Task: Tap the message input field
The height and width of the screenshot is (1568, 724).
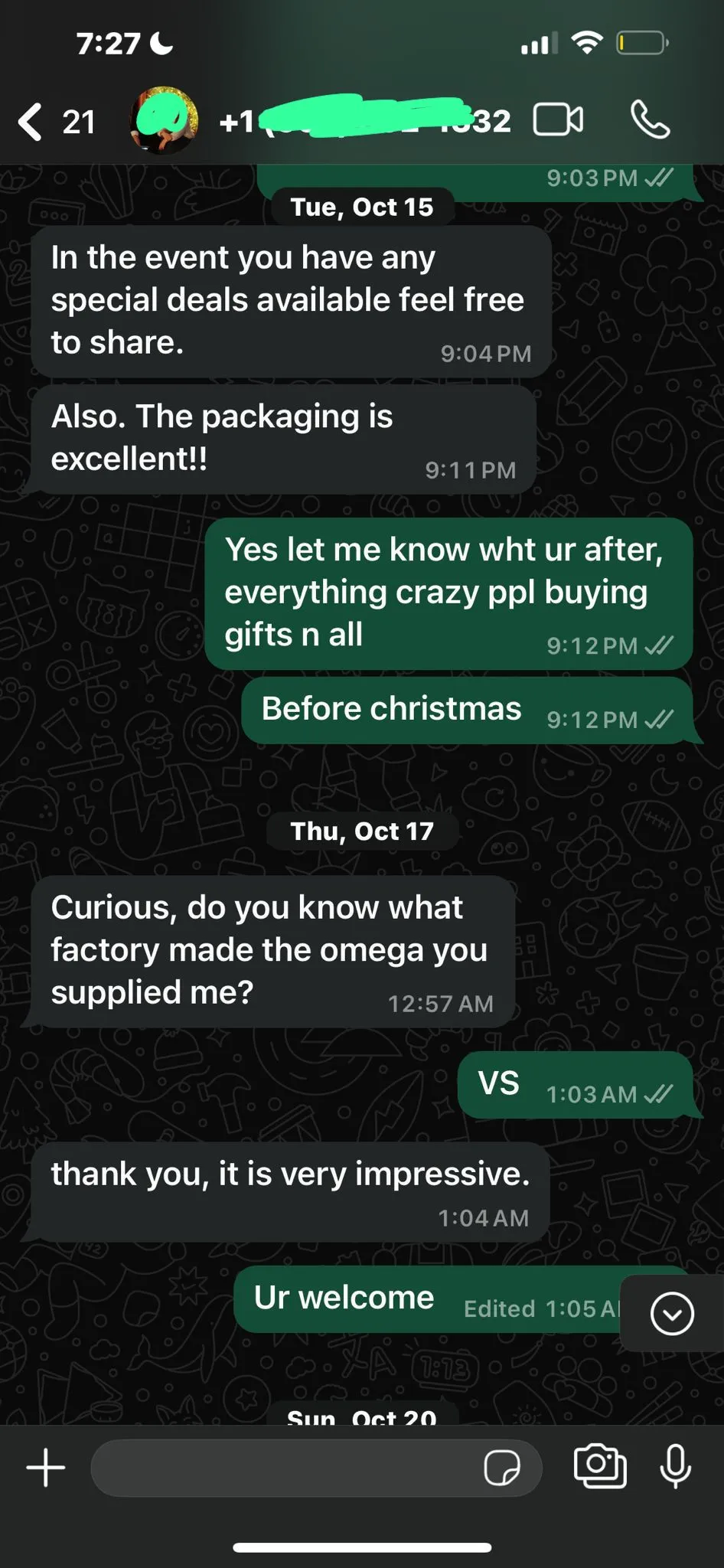Action: (x=283, y=1468)
